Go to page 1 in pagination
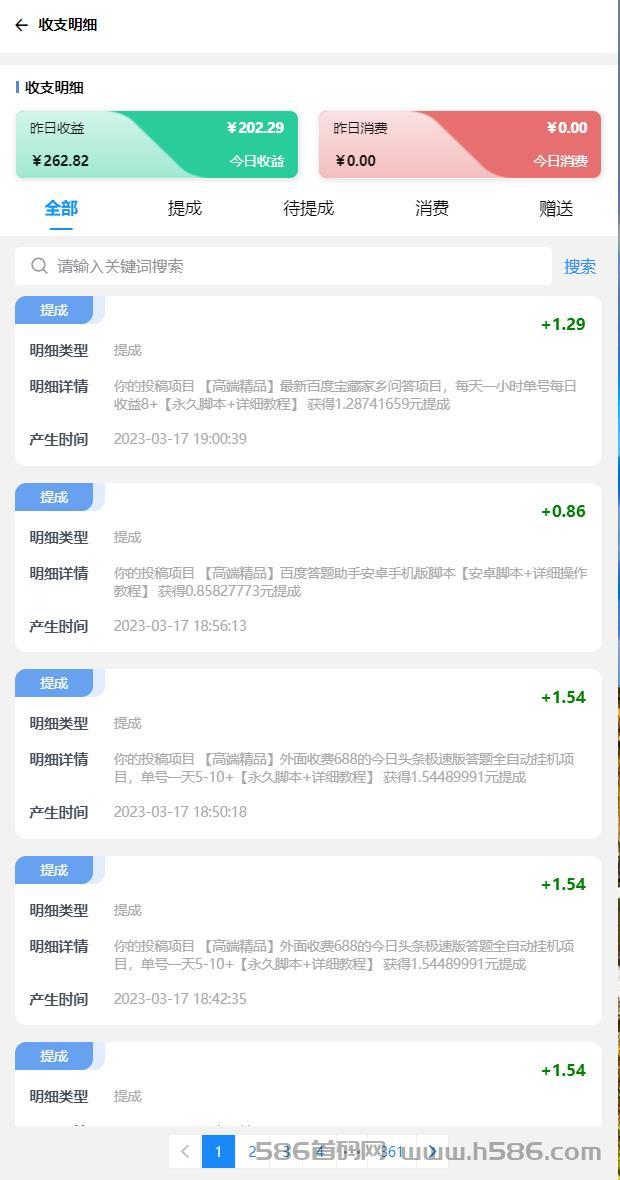 pos(218,1151)
